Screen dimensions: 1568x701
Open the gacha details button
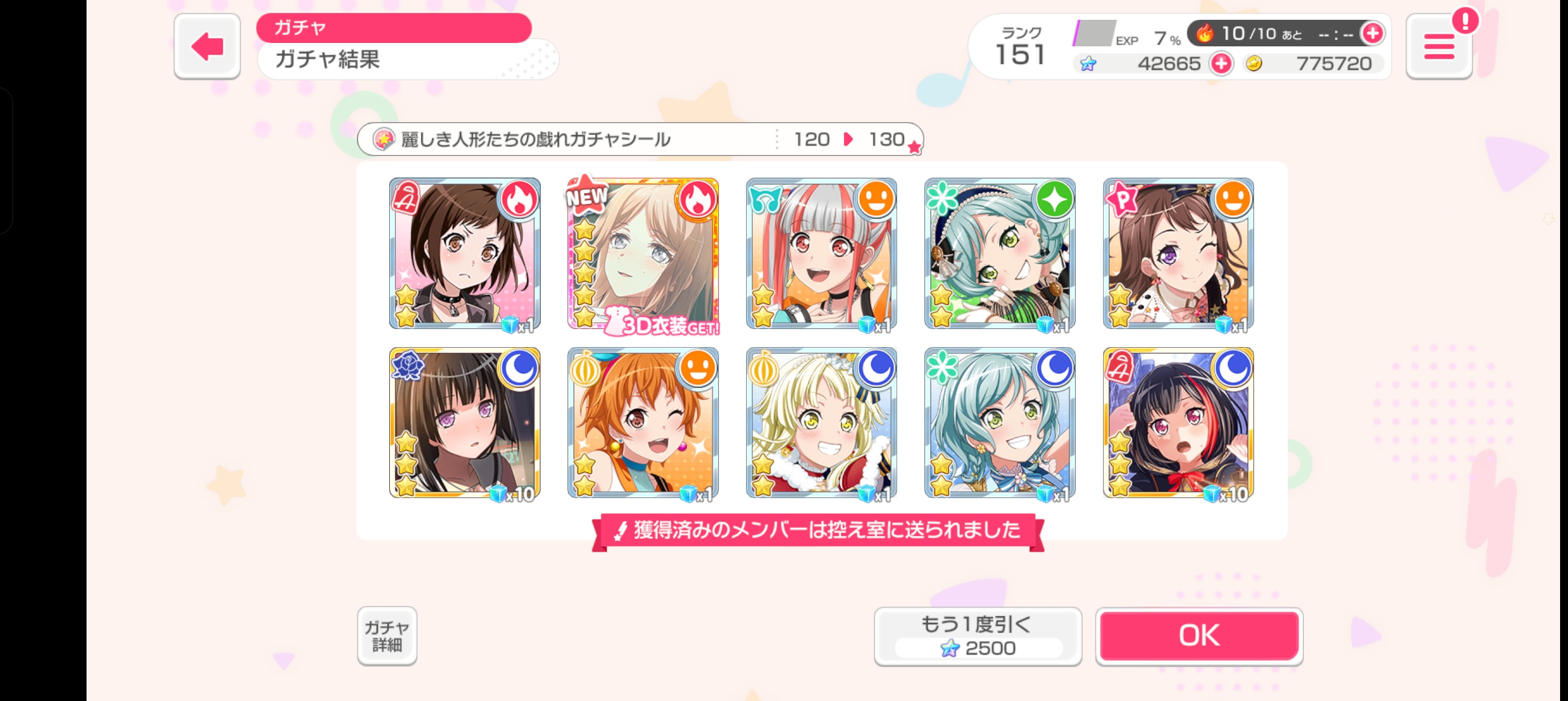[x=386, y=635]
